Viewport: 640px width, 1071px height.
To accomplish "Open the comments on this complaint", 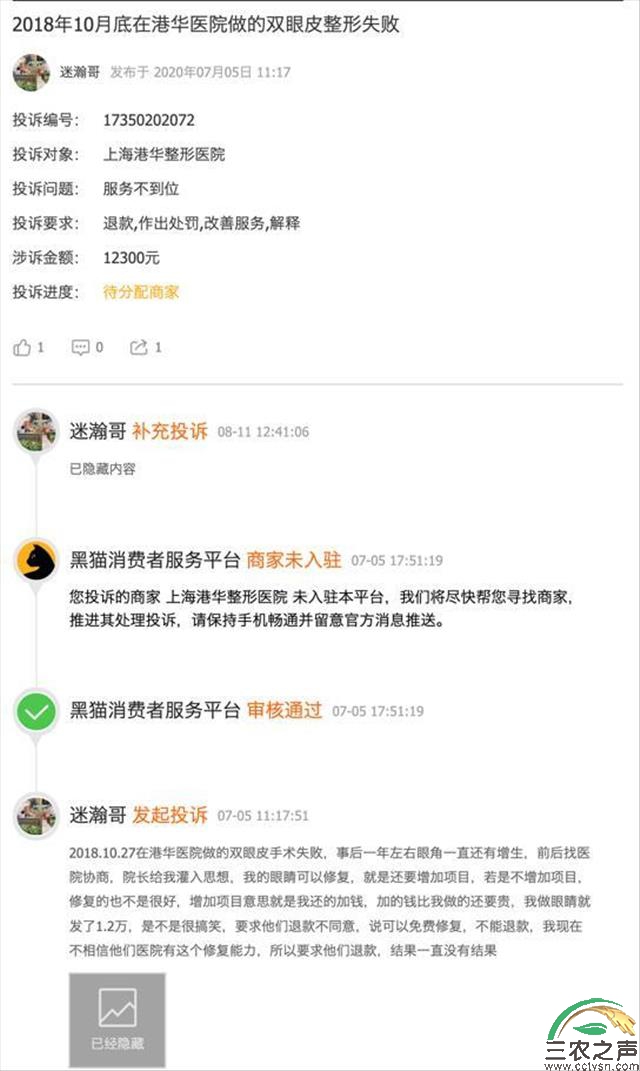I will (81, 347).
